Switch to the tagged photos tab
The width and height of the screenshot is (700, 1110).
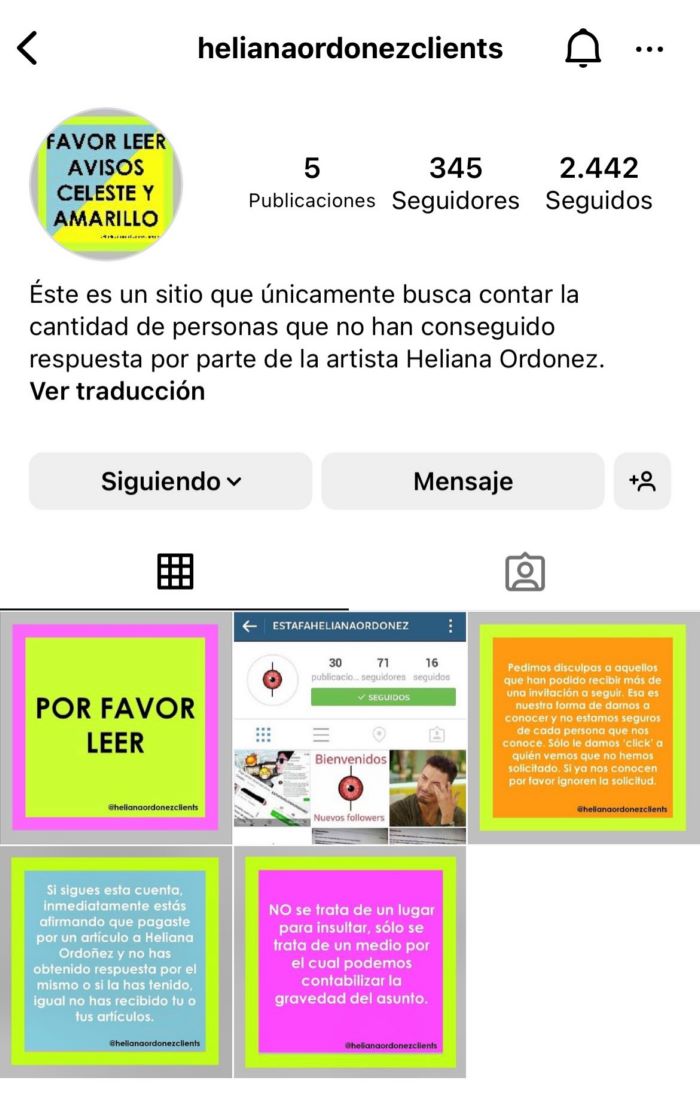tap(524, 571)
